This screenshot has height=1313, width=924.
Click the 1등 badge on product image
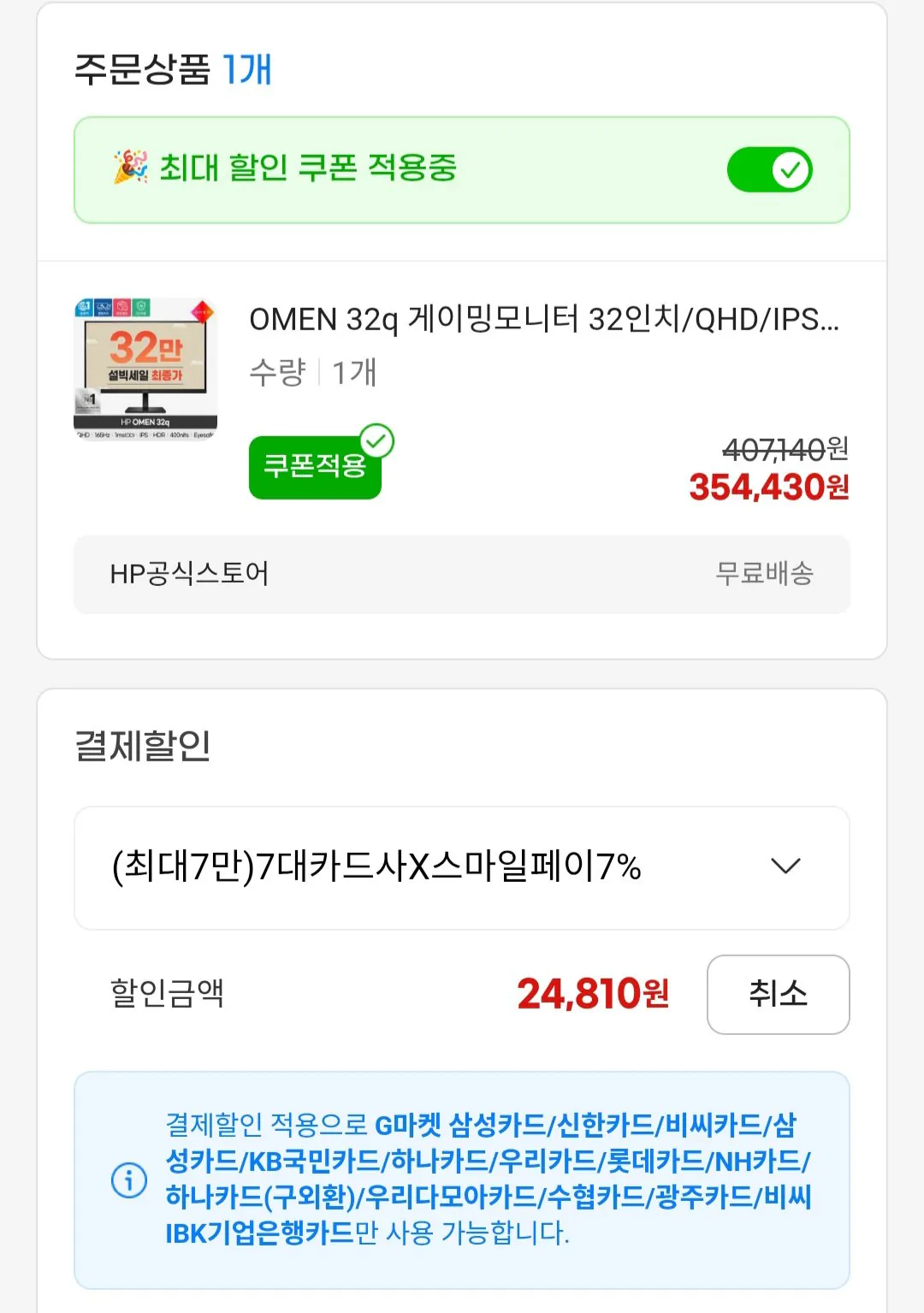(x=83, y=308)
